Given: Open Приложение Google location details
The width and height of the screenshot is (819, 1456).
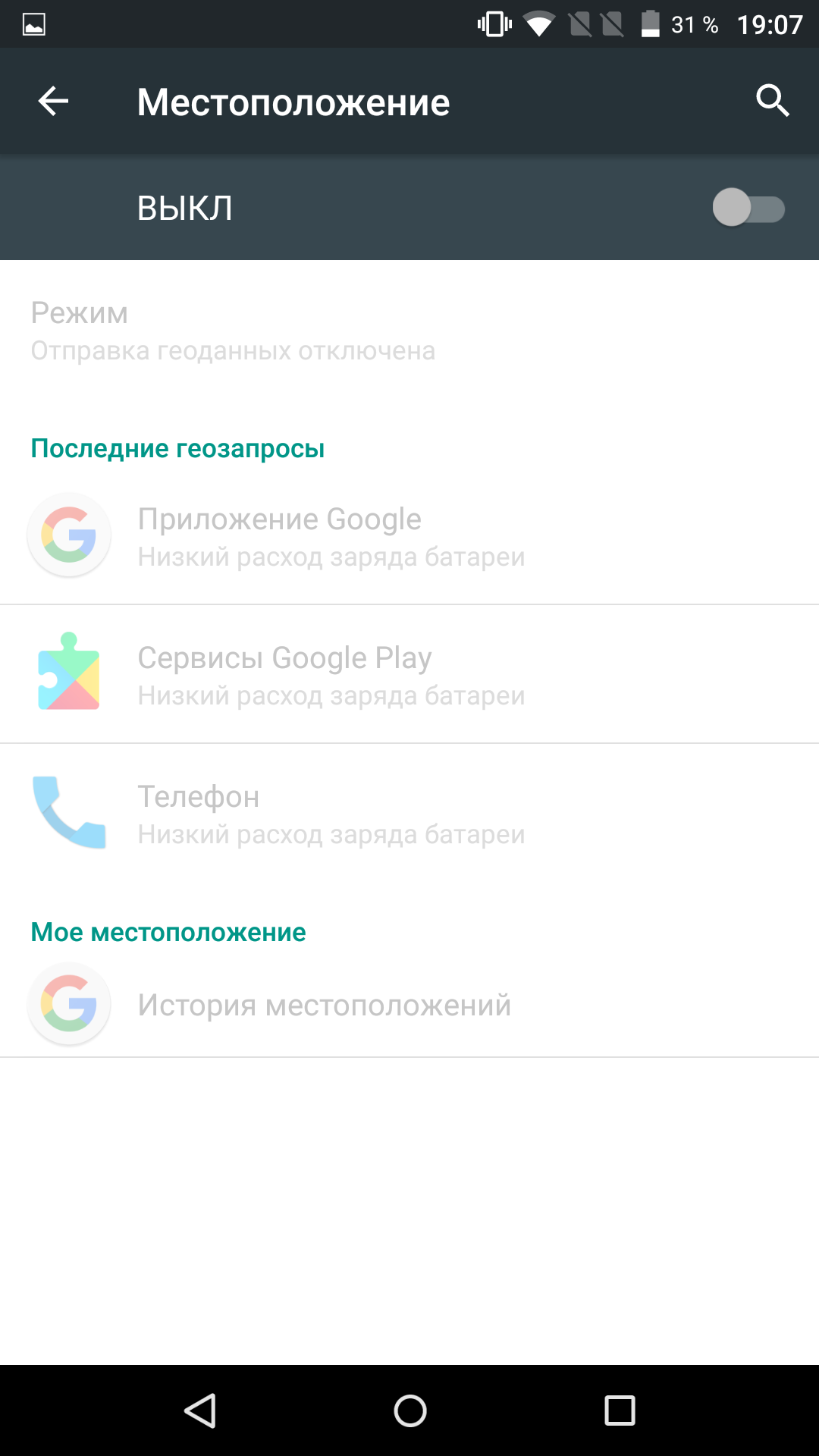Looking at the screenshot, I should click(409, 536).
